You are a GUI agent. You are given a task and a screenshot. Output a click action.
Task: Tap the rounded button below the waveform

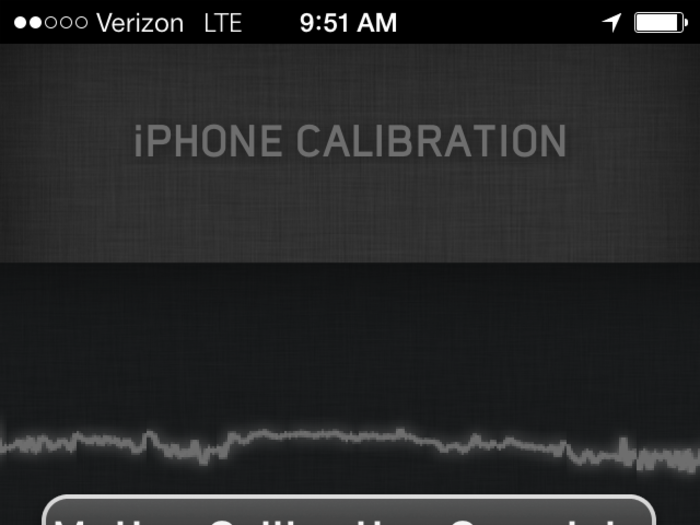click(348, 512)
